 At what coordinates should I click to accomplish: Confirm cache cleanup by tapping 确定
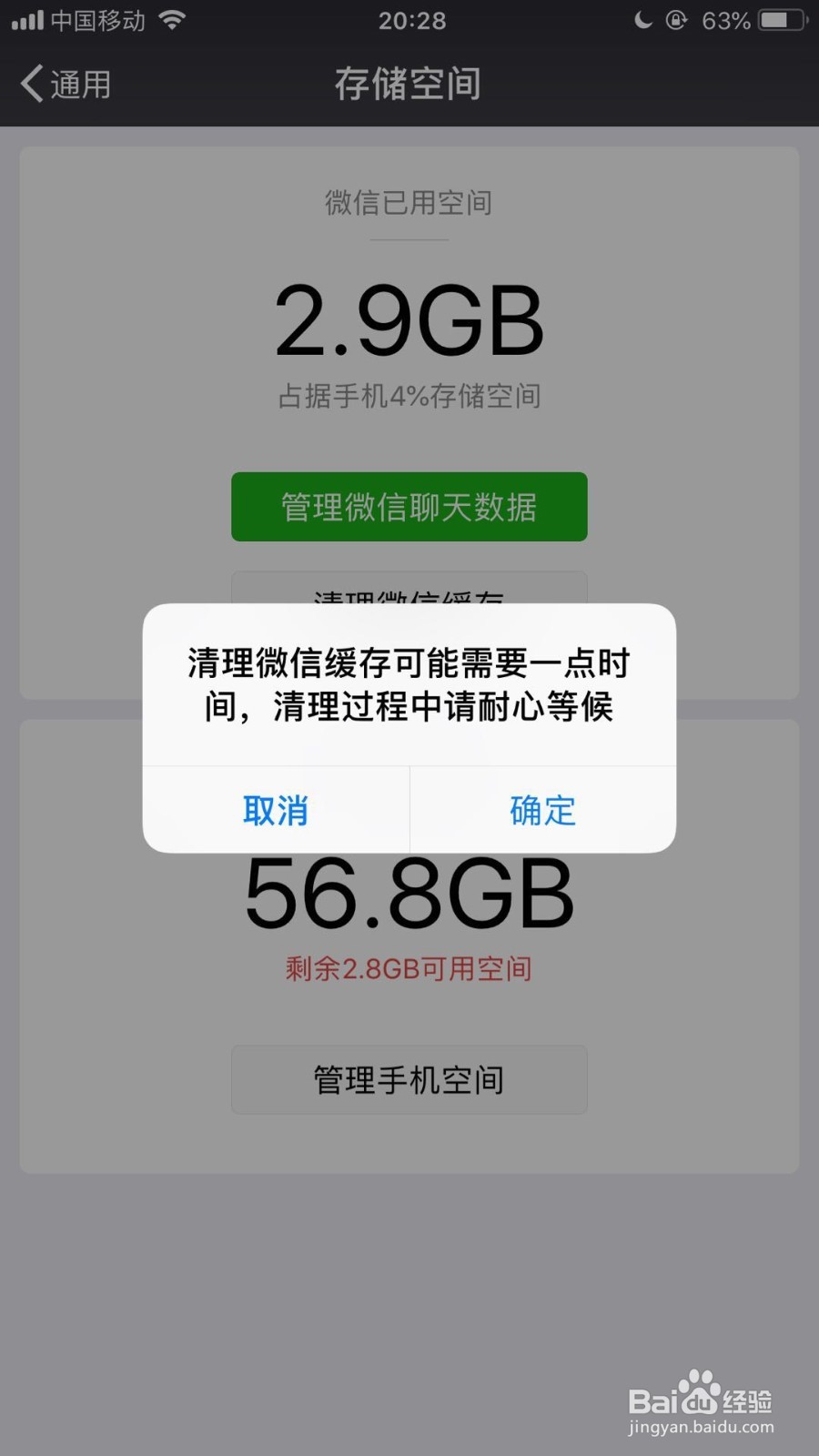(542, 810)
